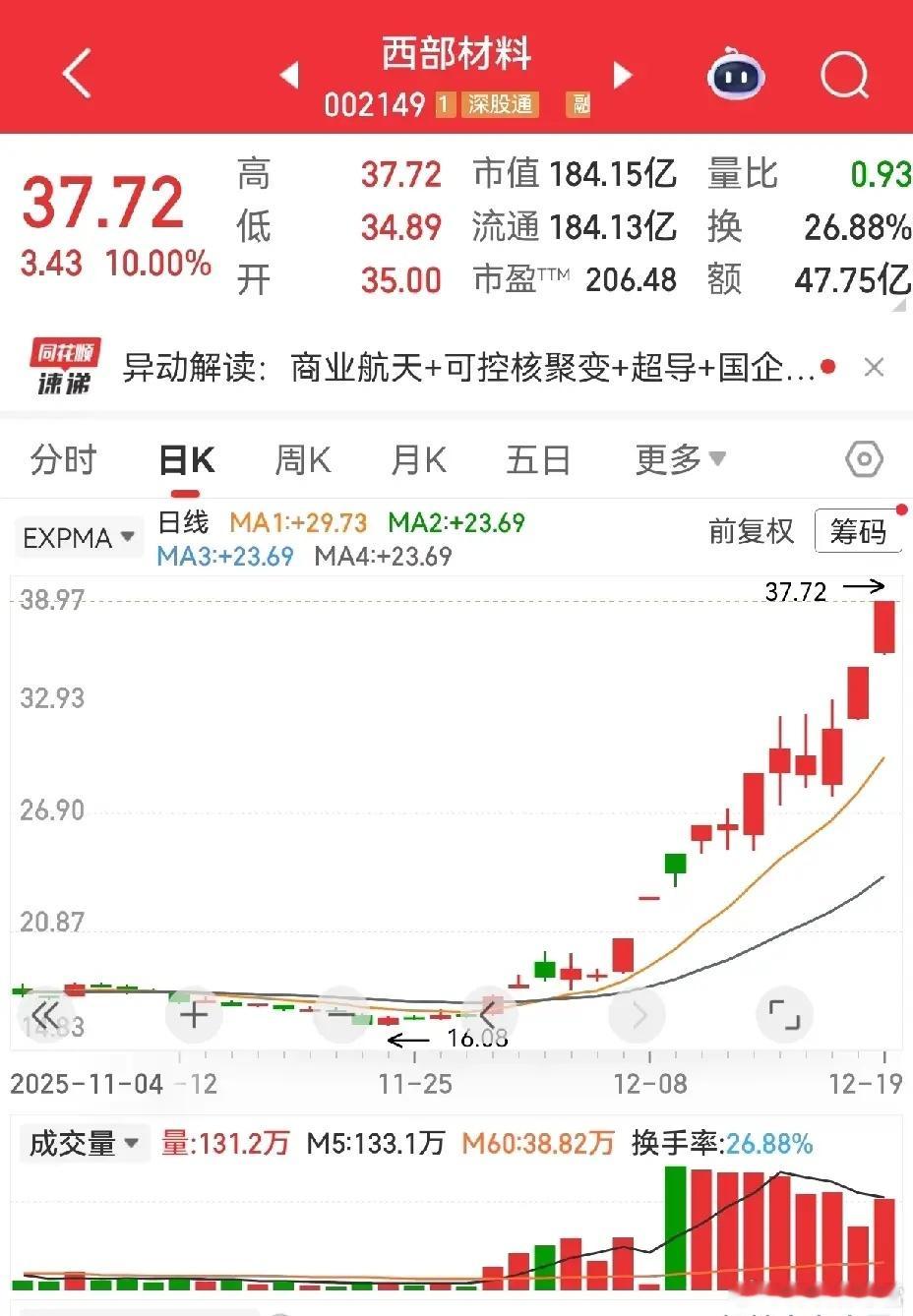
Task: Switch to the 分时 tab
Action: click(x=64, y=459)
